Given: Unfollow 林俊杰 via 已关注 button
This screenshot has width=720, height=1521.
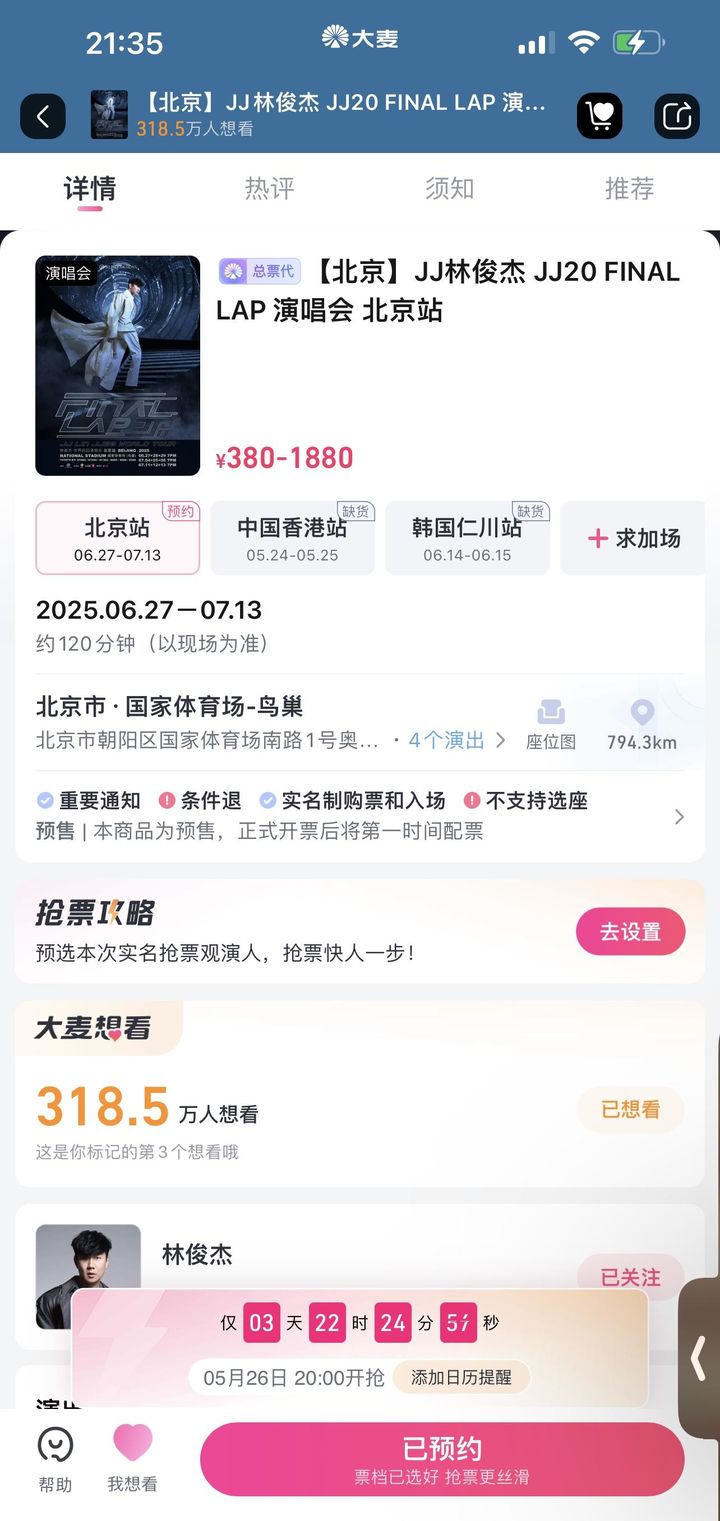Looking at the screenshot, I should coord(630,1277).
